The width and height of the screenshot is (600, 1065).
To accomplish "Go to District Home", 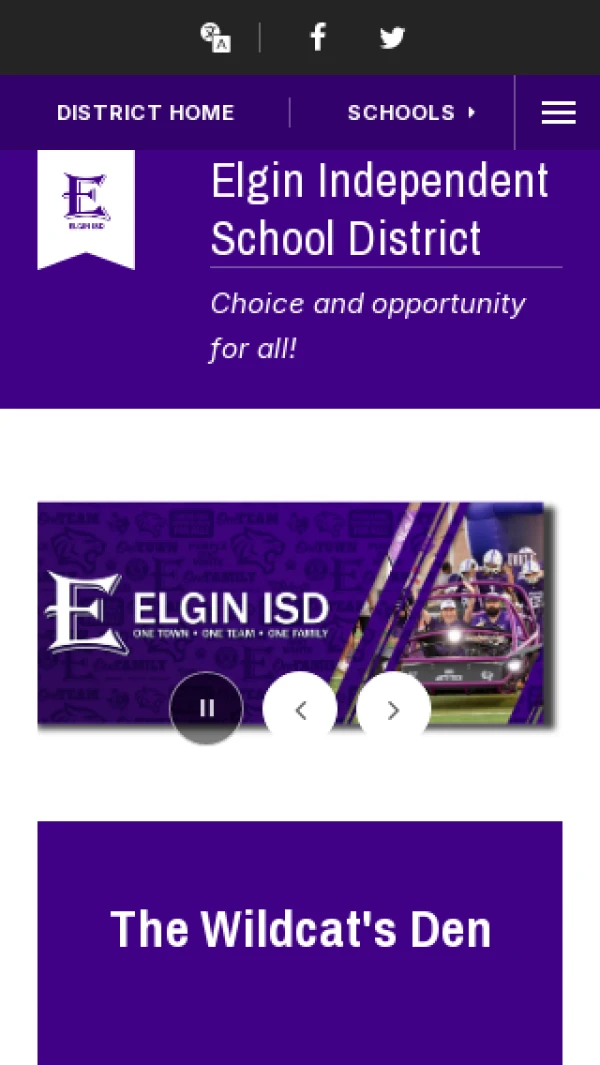I will [x=146, y=113].
